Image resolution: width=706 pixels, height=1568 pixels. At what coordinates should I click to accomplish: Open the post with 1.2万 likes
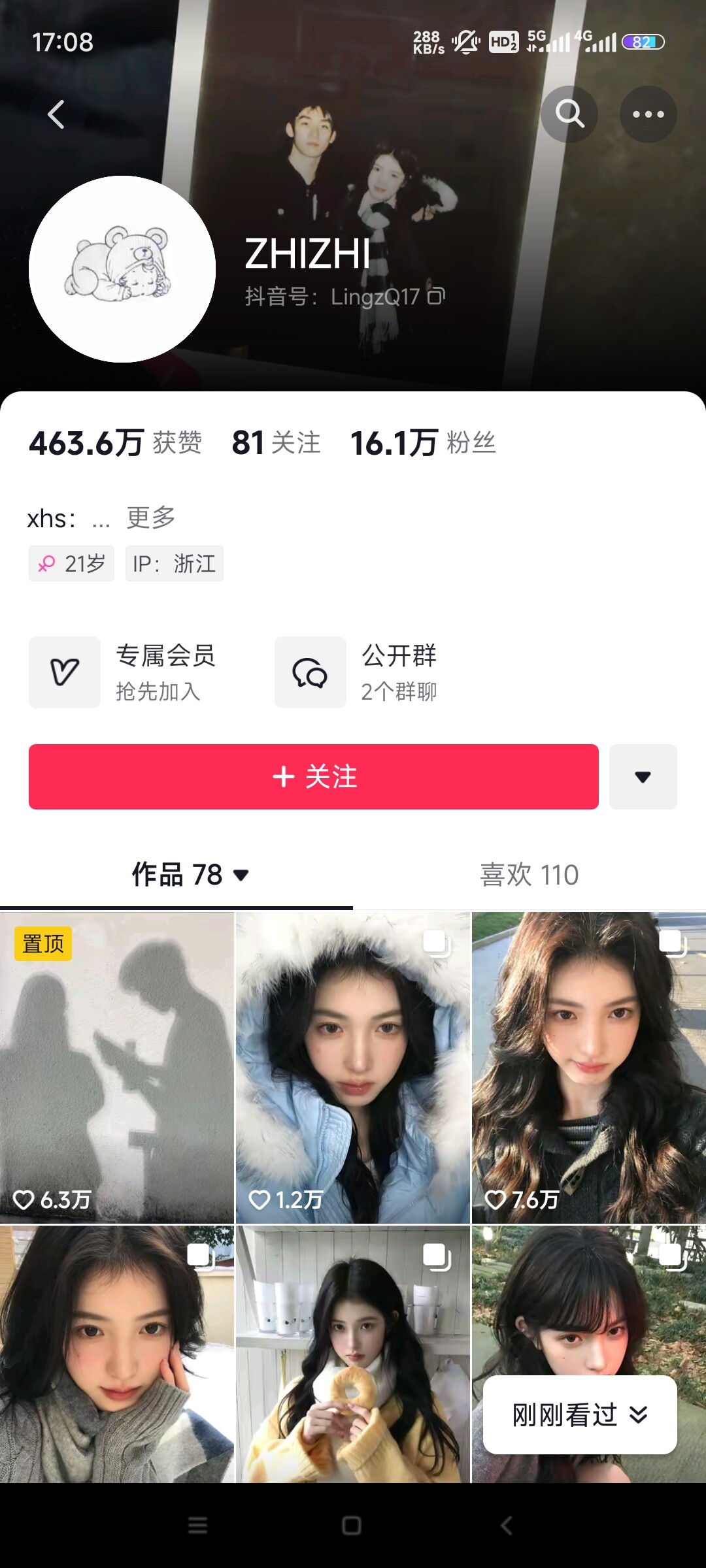353,1067
